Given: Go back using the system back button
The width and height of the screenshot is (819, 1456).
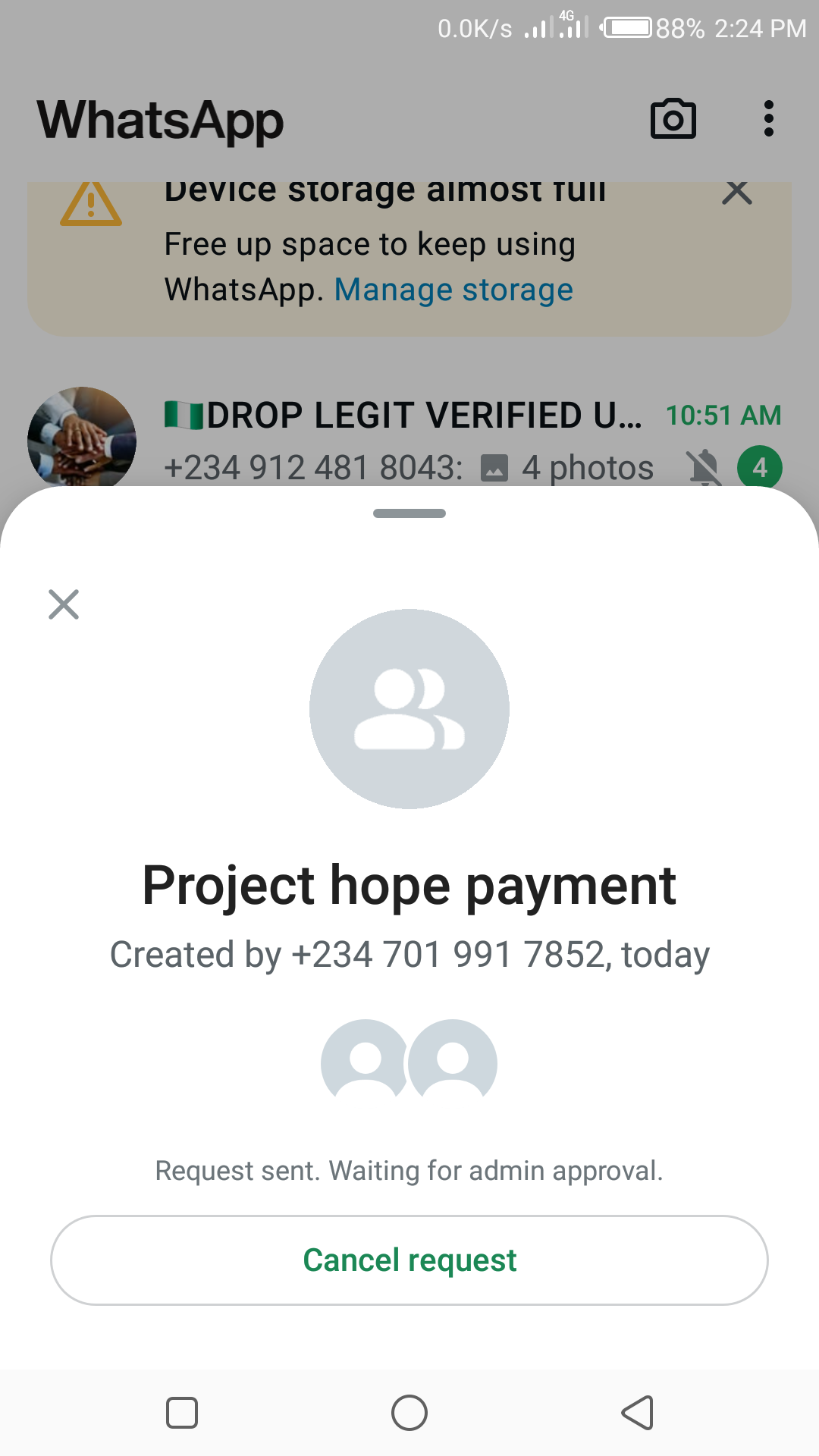Looking at the screenshot, I should point(637,1413).
